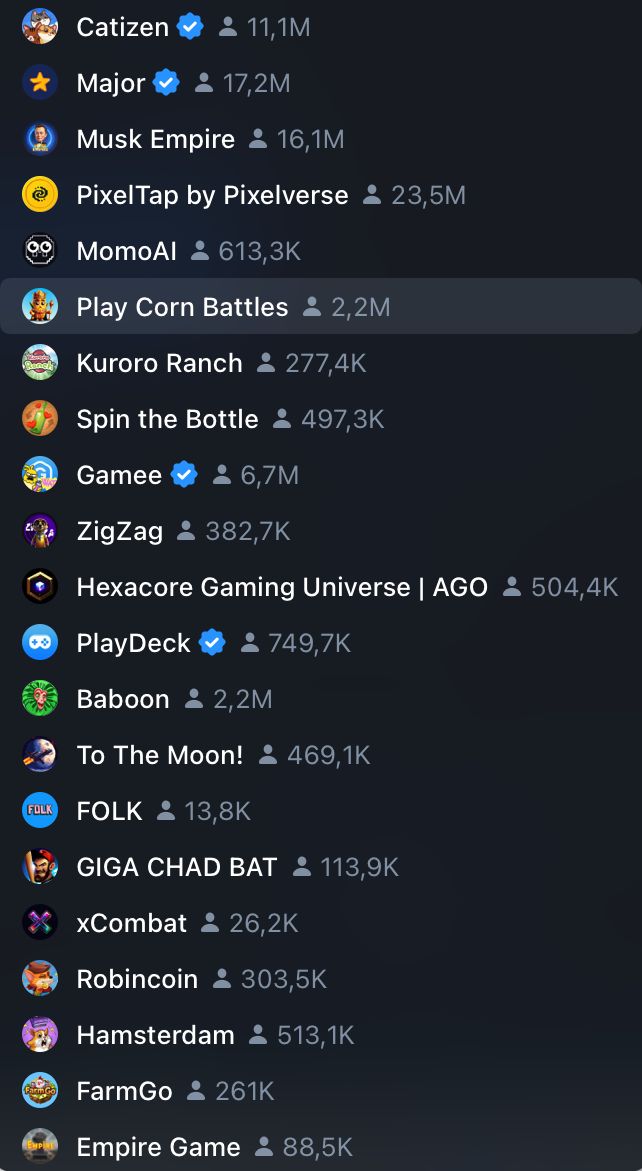Open Kuroro Ranch
Viewport: 642px width, 1171px height.
coord(159,363)
